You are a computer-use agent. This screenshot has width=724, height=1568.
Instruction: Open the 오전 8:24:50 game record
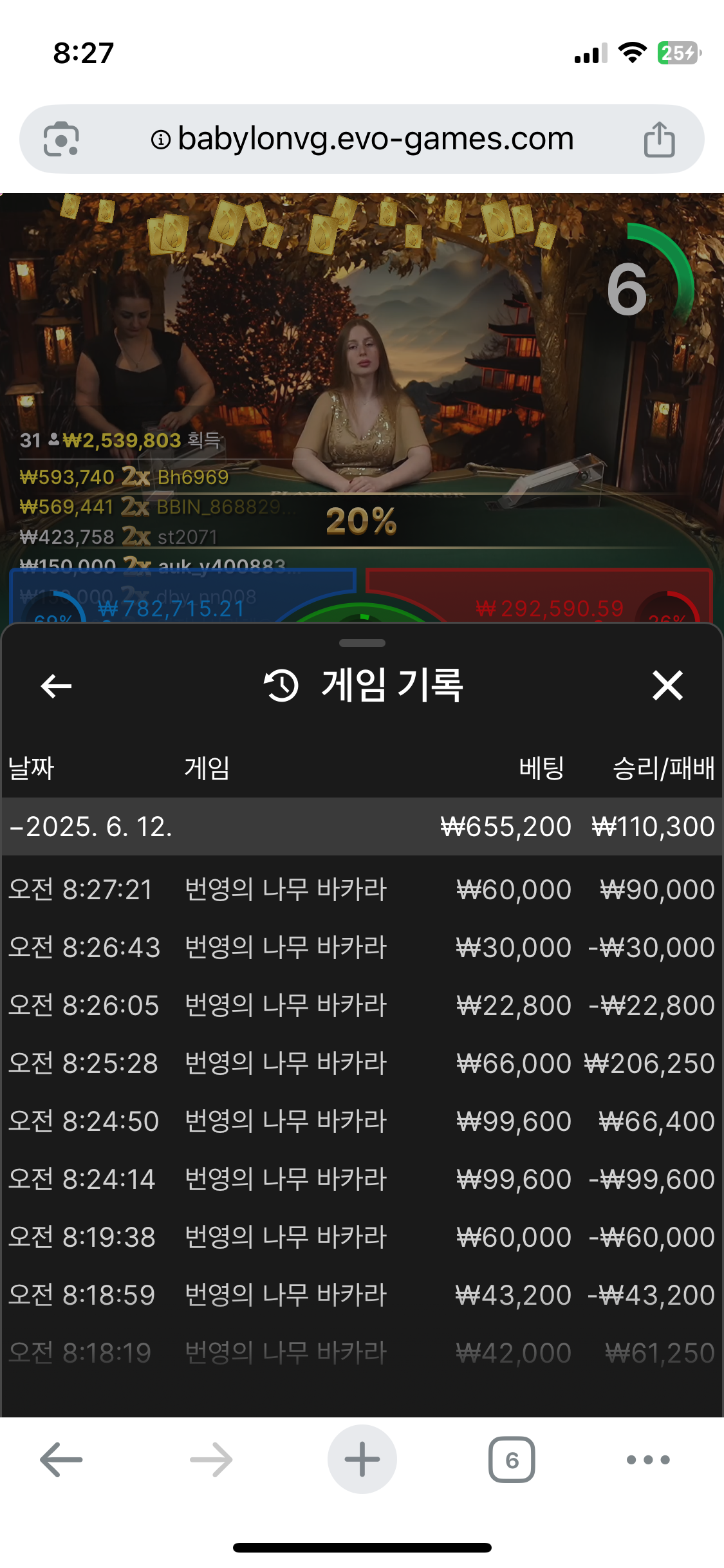pos(360,1121)
